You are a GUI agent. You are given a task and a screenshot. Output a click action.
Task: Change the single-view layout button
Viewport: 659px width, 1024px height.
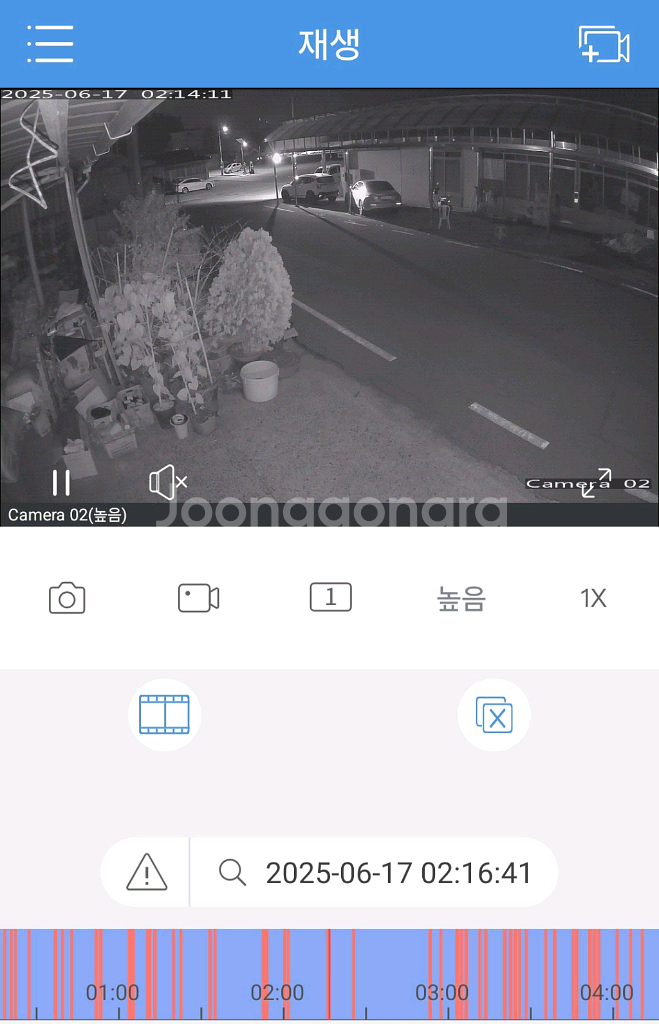[x=330, y=597]
